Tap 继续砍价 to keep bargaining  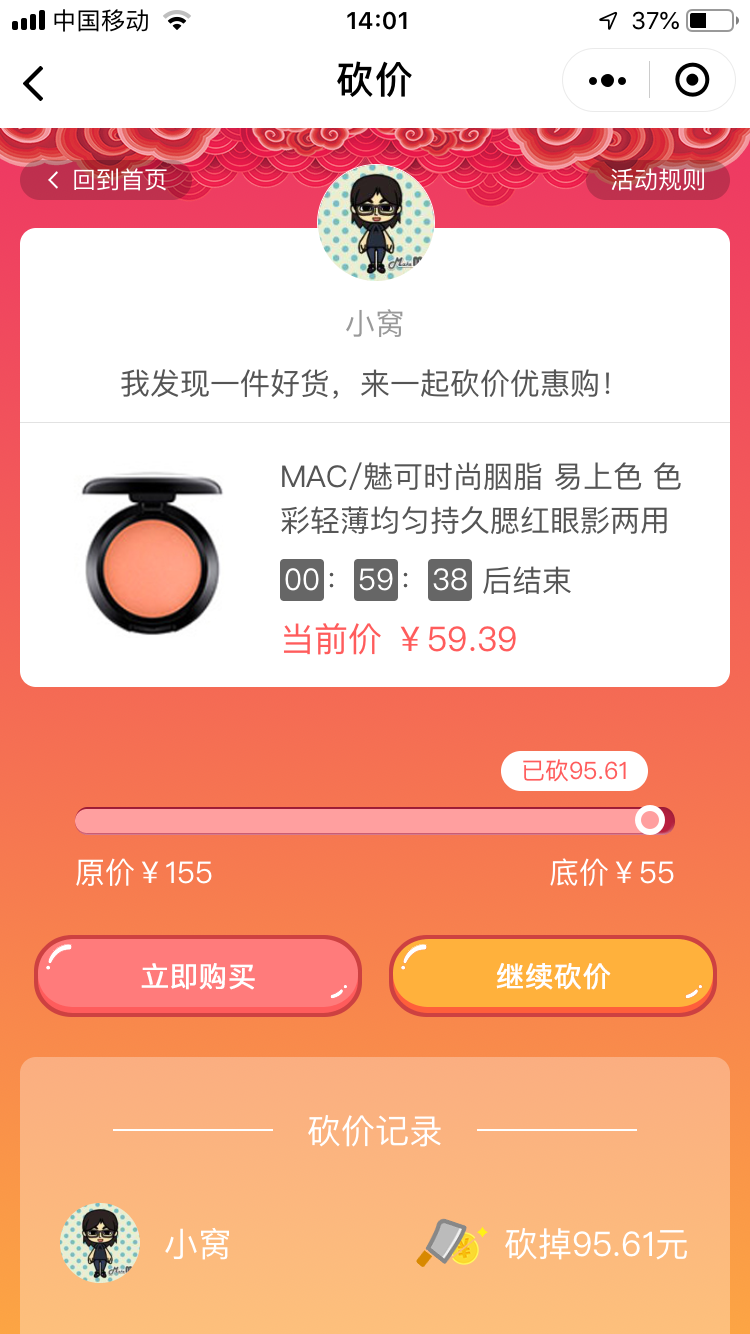point(553,976)
